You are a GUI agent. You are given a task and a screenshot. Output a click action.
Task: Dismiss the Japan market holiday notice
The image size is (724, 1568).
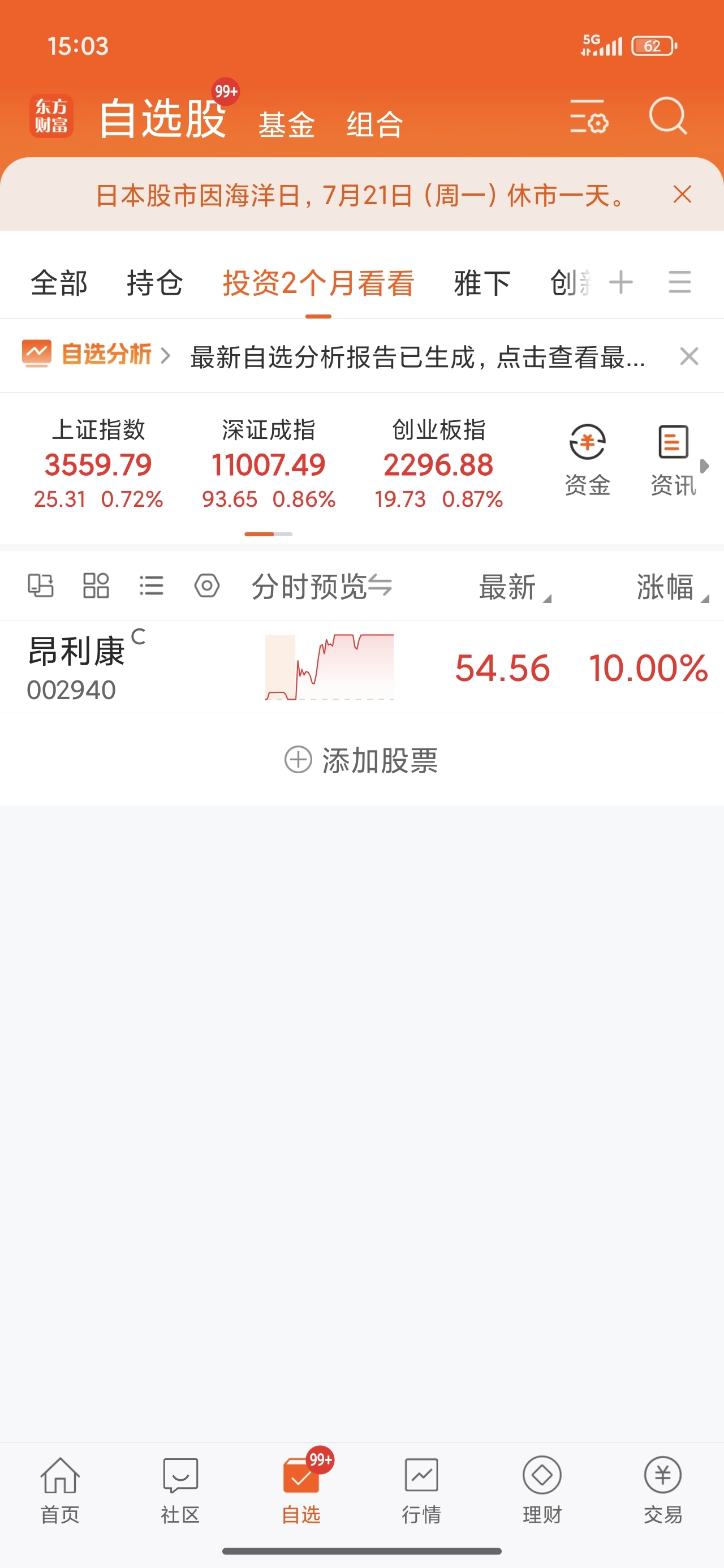click(682, 195)
